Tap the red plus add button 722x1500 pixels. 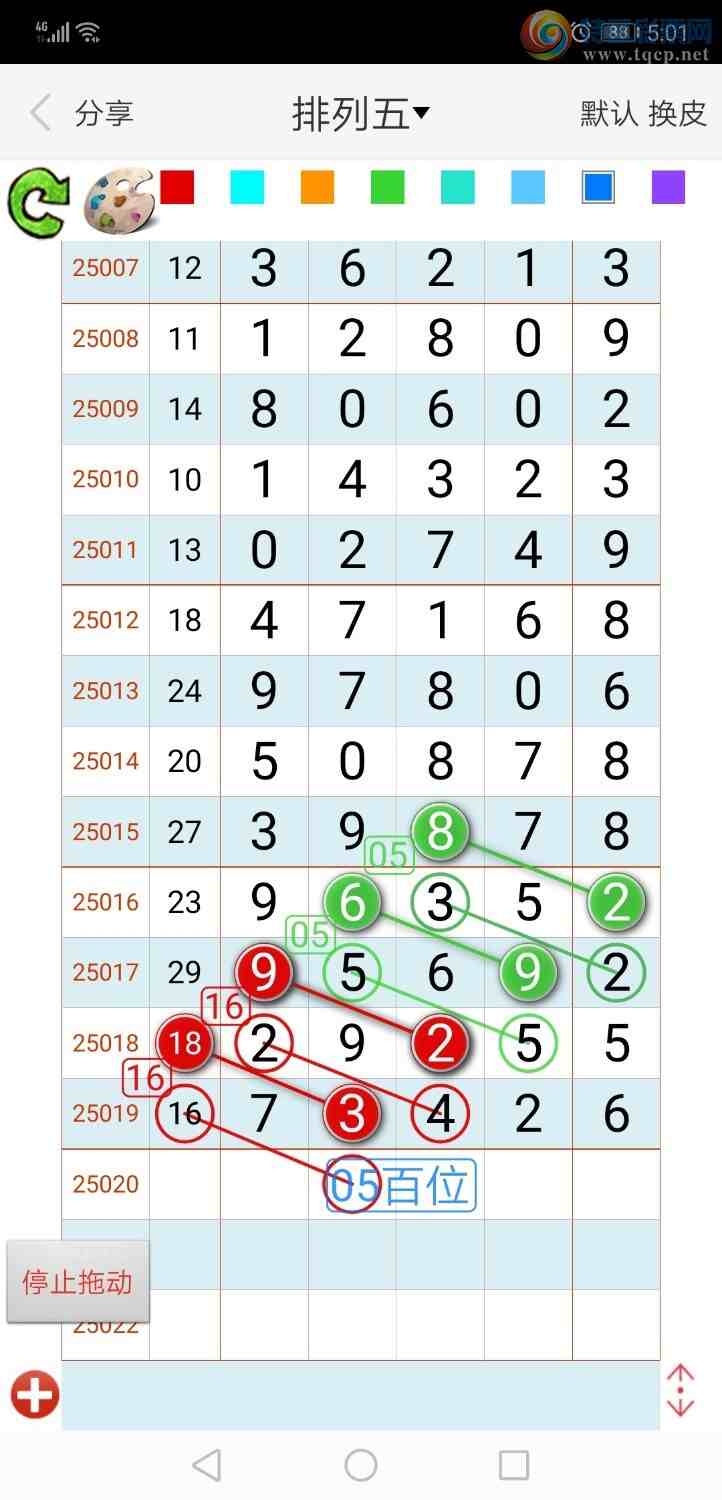(x=35, y=1395)
